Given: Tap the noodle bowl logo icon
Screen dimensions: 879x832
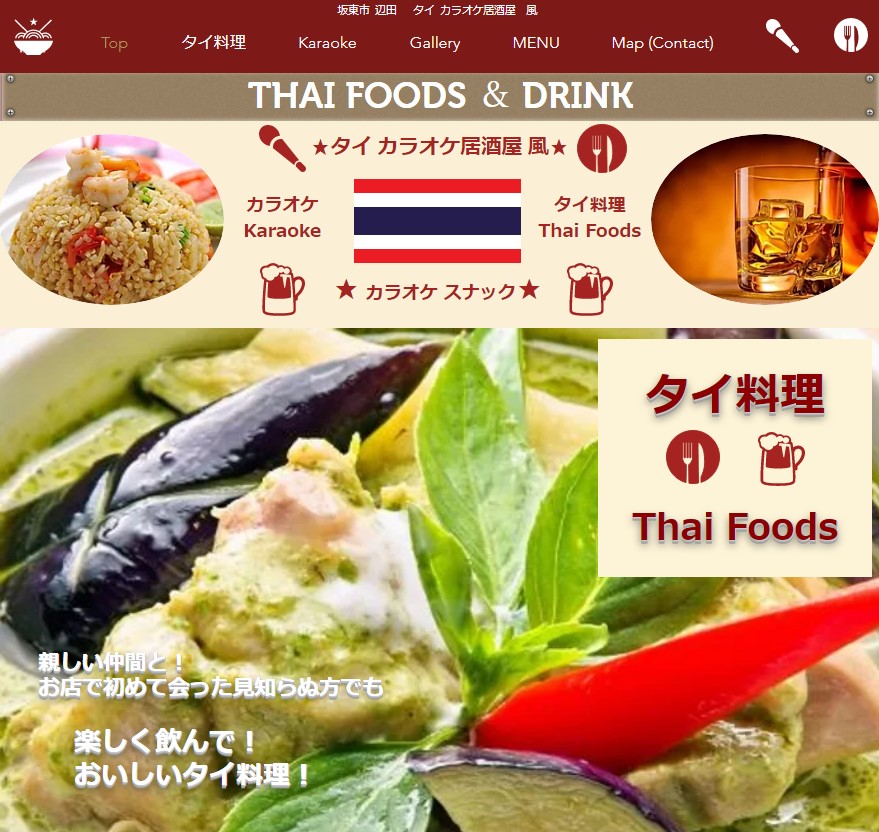Looking at the screenshot, I should pos(33,36).
